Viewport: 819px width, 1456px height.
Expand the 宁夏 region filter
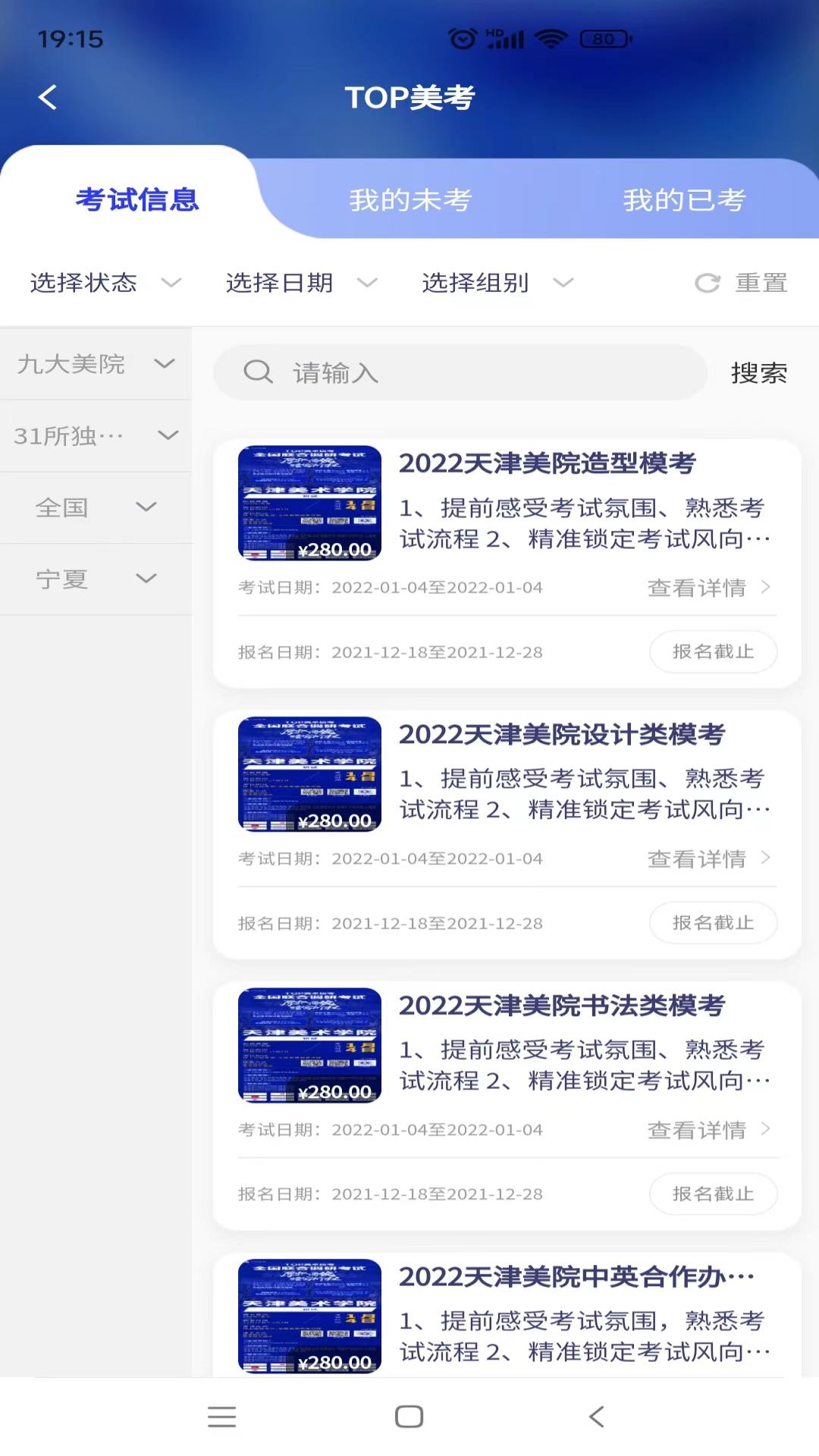96,579
